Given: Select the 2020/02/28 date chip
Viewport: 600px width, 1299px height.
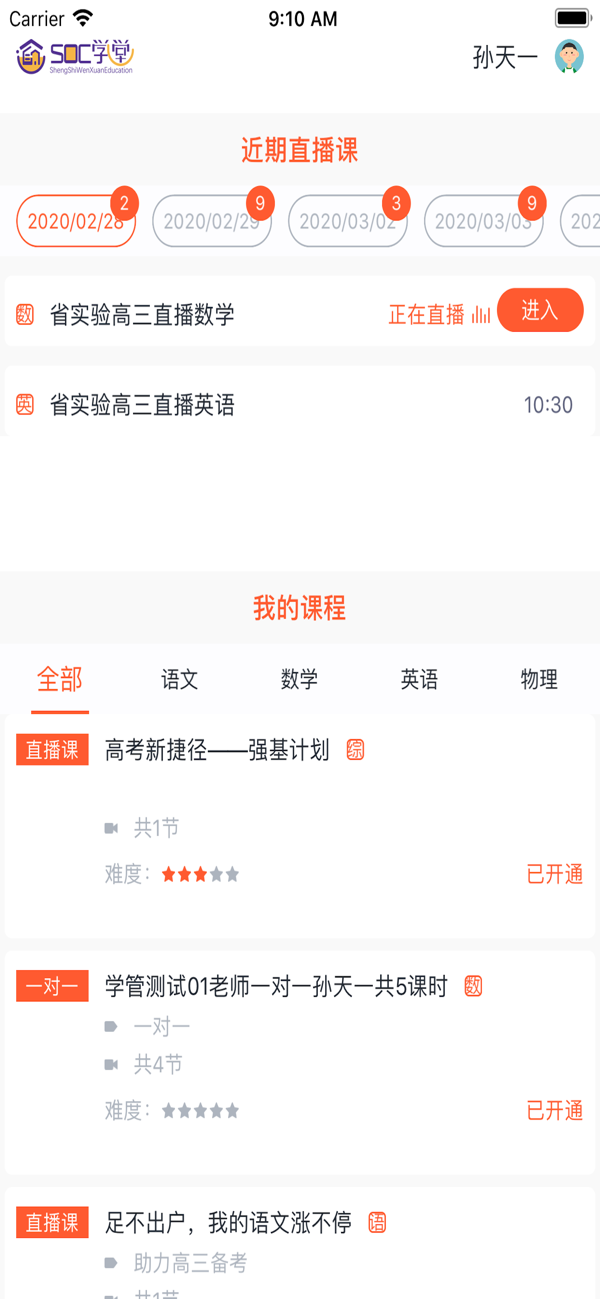Looking at the screenshot, I should coord(75,222).
